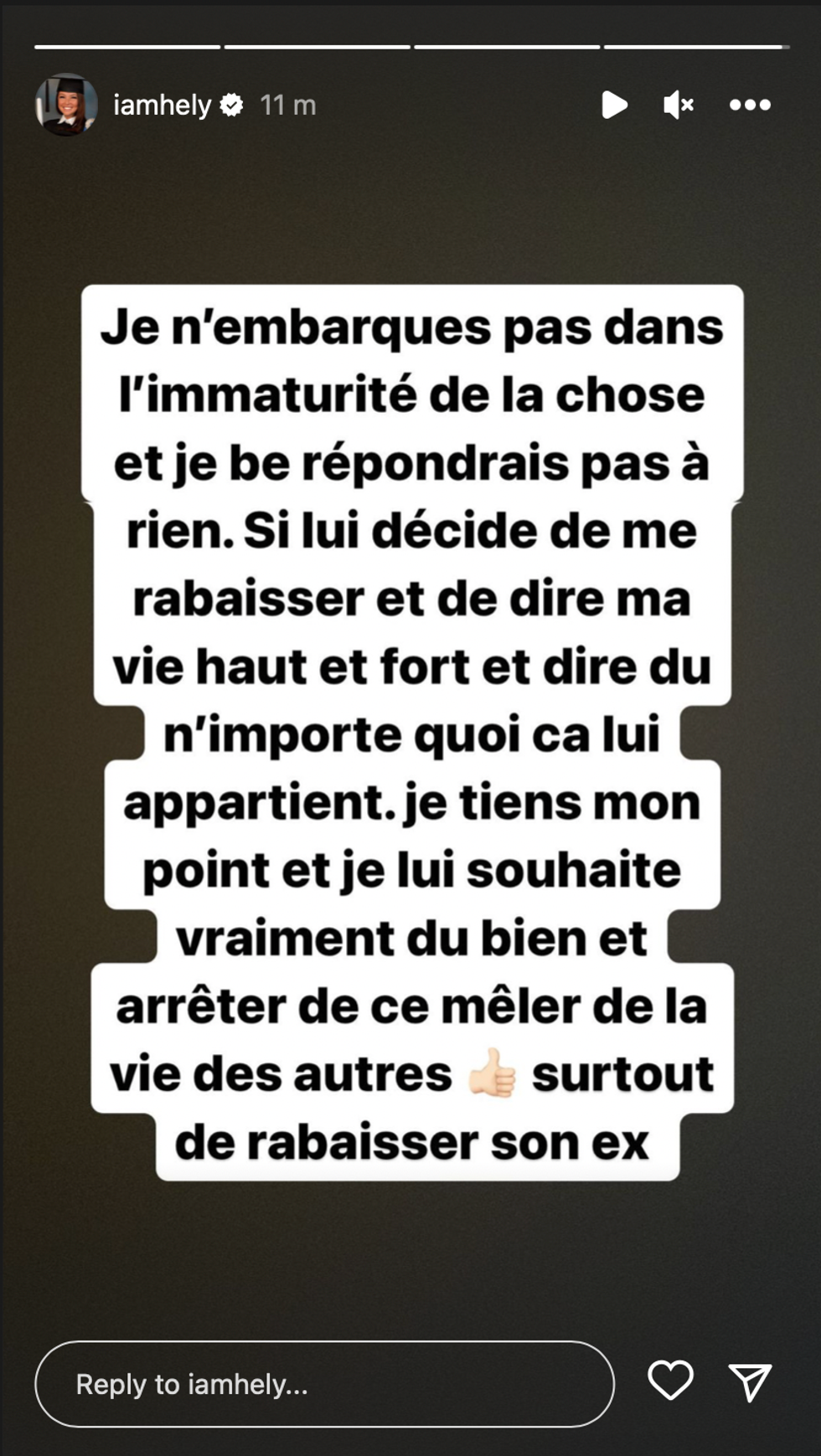Tap the iamhely username
This screenshot has height=1456, width=821.
click(x=162, y=105)
